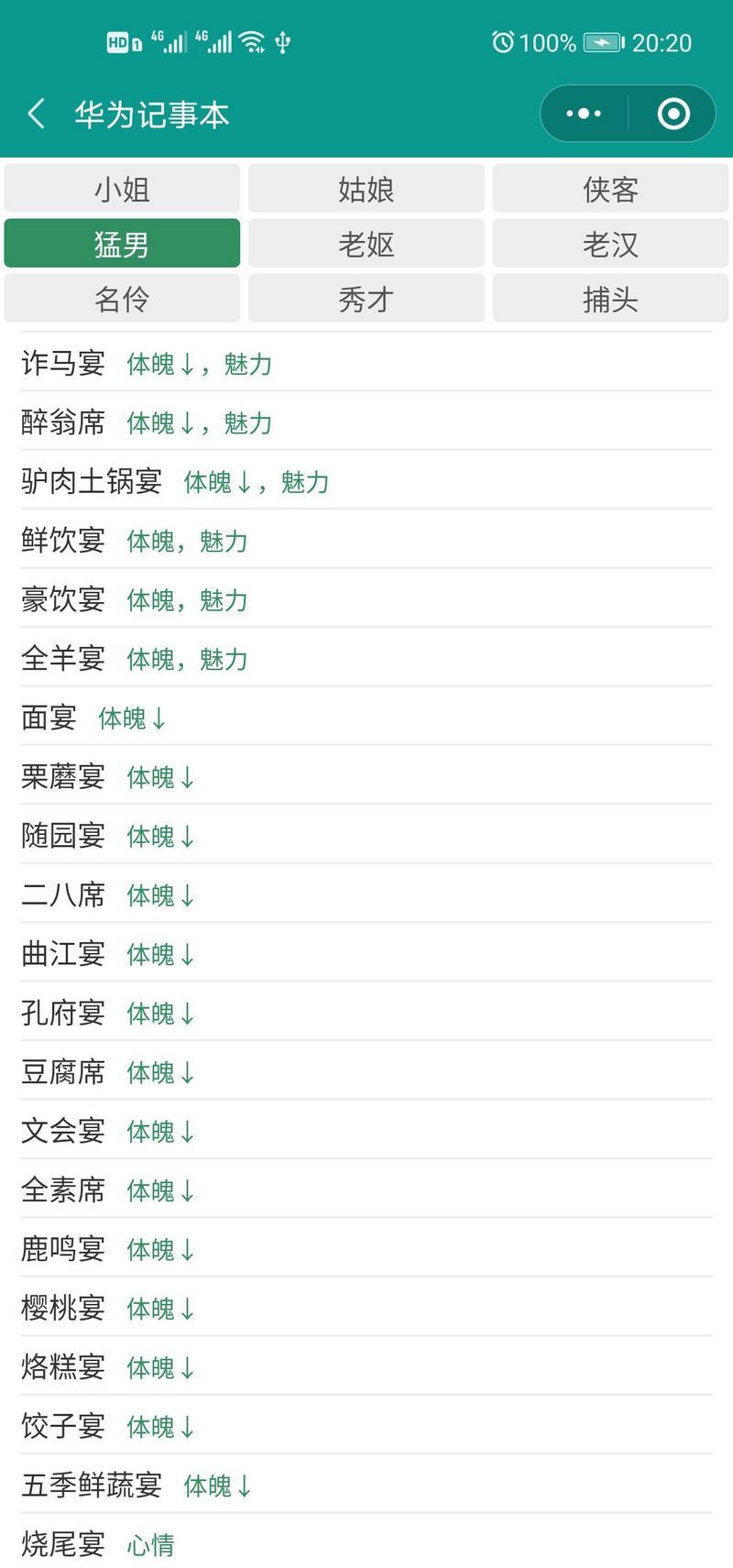
Task: Switch to the 姑娘 category
Action: tap(366, 189)
